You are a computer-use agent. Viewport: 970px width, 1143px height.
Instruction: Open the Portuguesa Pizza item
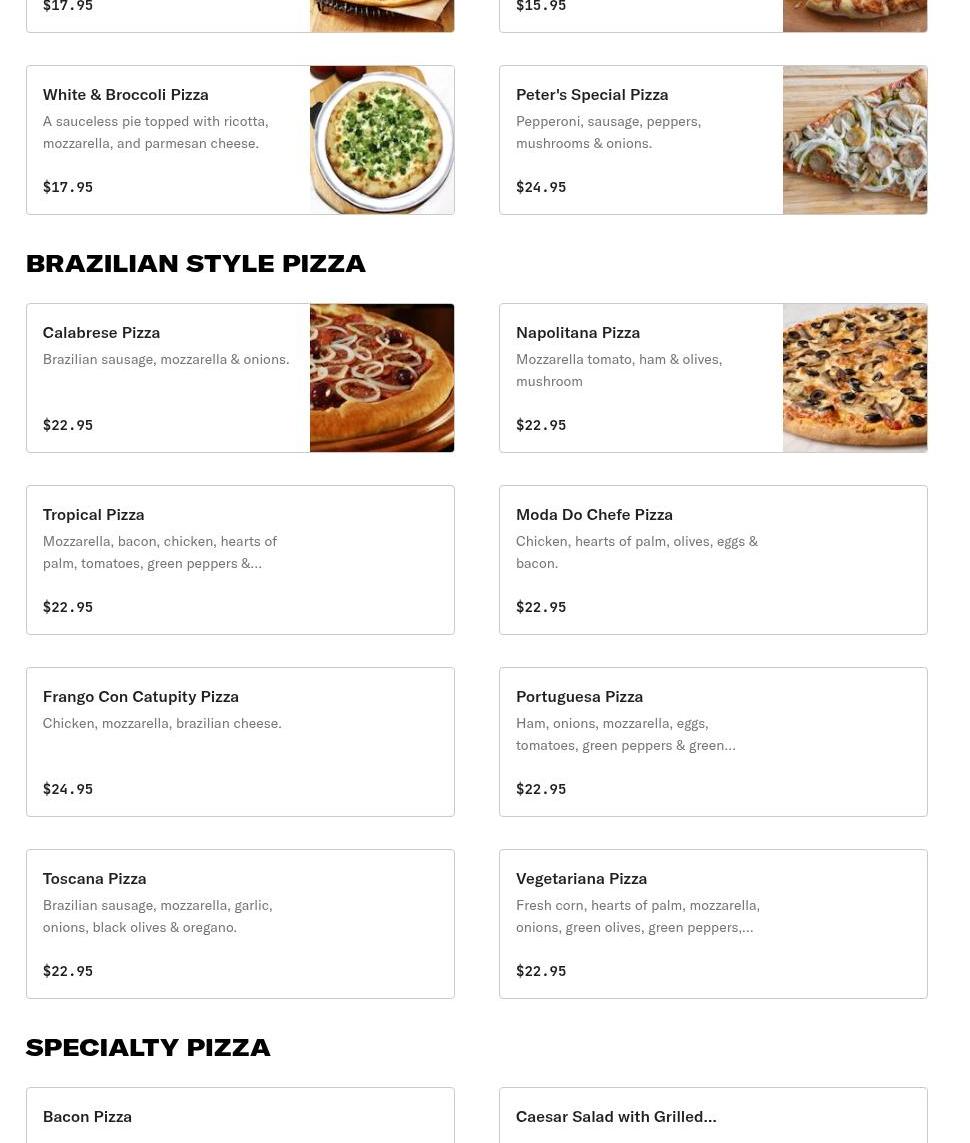pyautogui.click(x=713, y=742)
